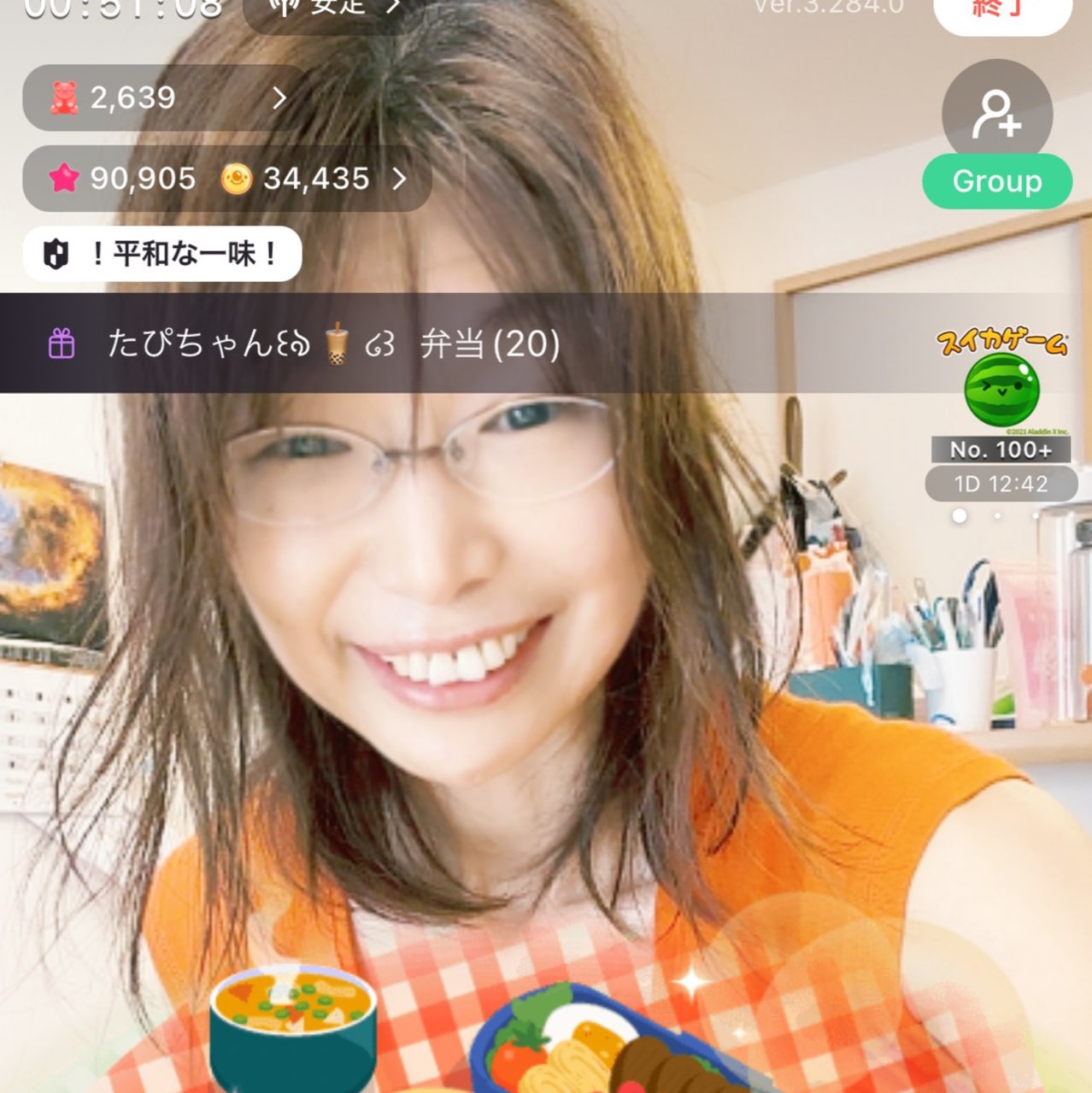Tap the invite guest person-plus icon

click(996, 113)
